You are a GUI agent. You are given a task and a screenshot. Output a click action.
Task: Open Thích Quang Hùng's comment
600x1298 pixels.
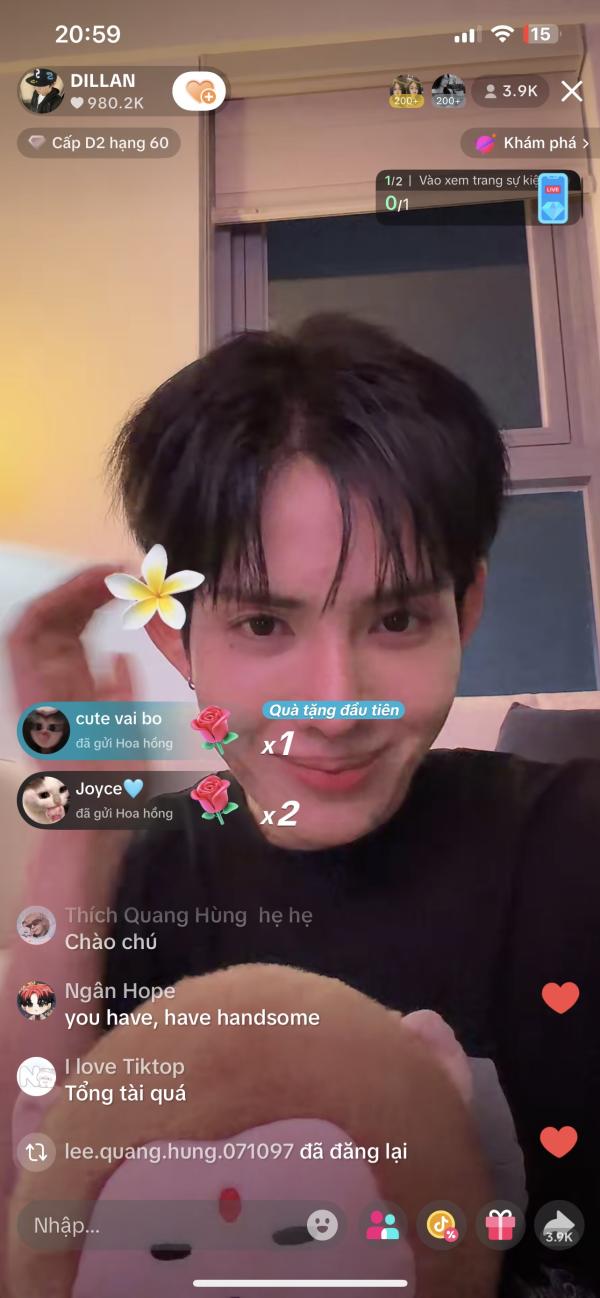(x=180, y=929)
